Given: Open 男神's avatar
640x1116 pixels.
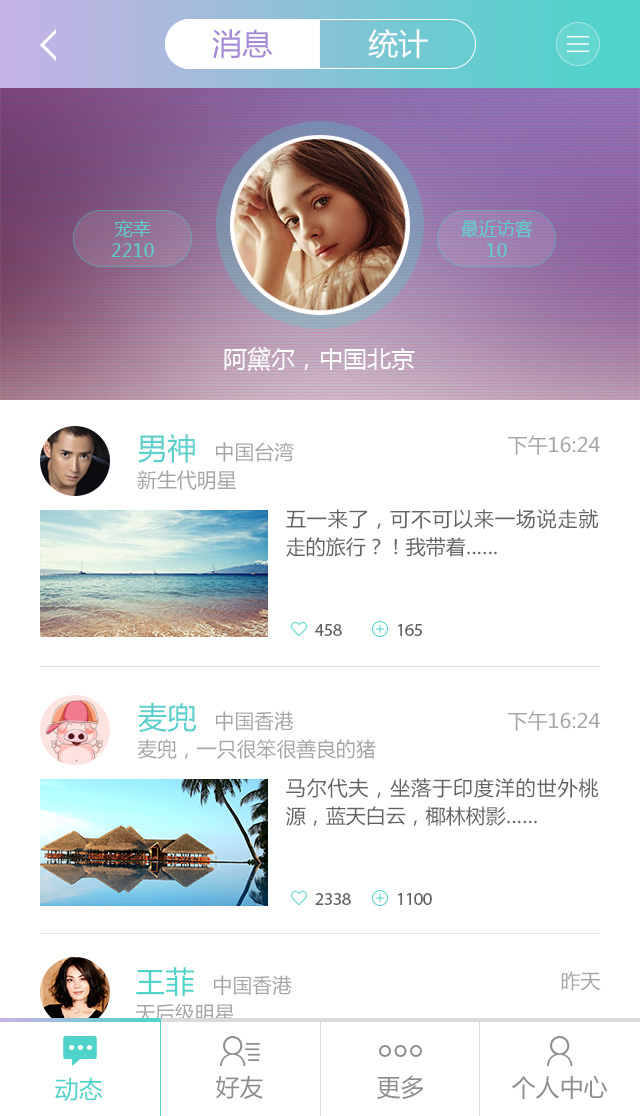Looking at the screenshot, I should [75, 461].
